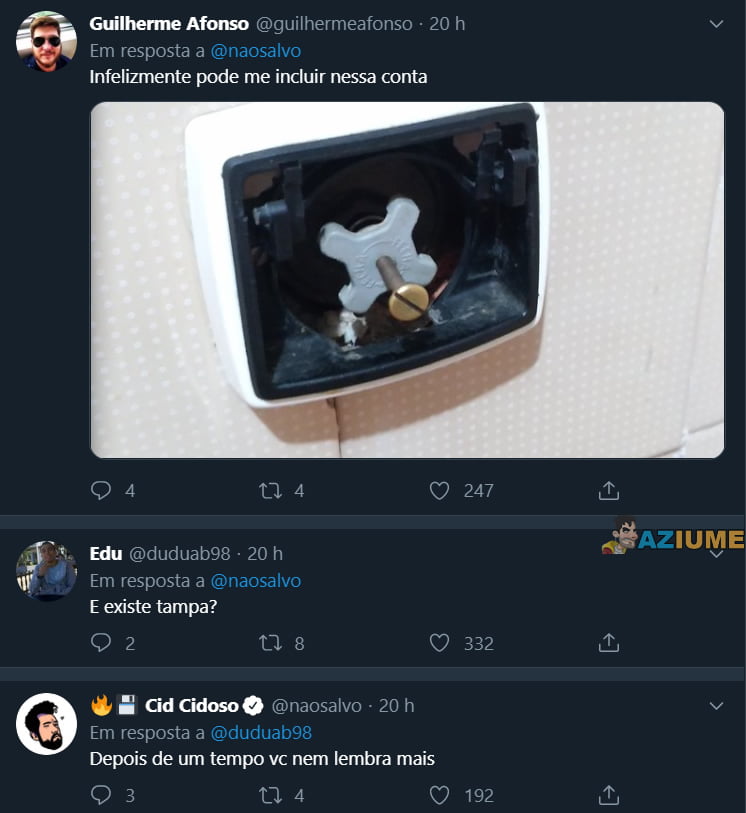Share Cid Cidoso's tweet
The image size is (746, 813).
pyautogui.click(x=609, y=795)
